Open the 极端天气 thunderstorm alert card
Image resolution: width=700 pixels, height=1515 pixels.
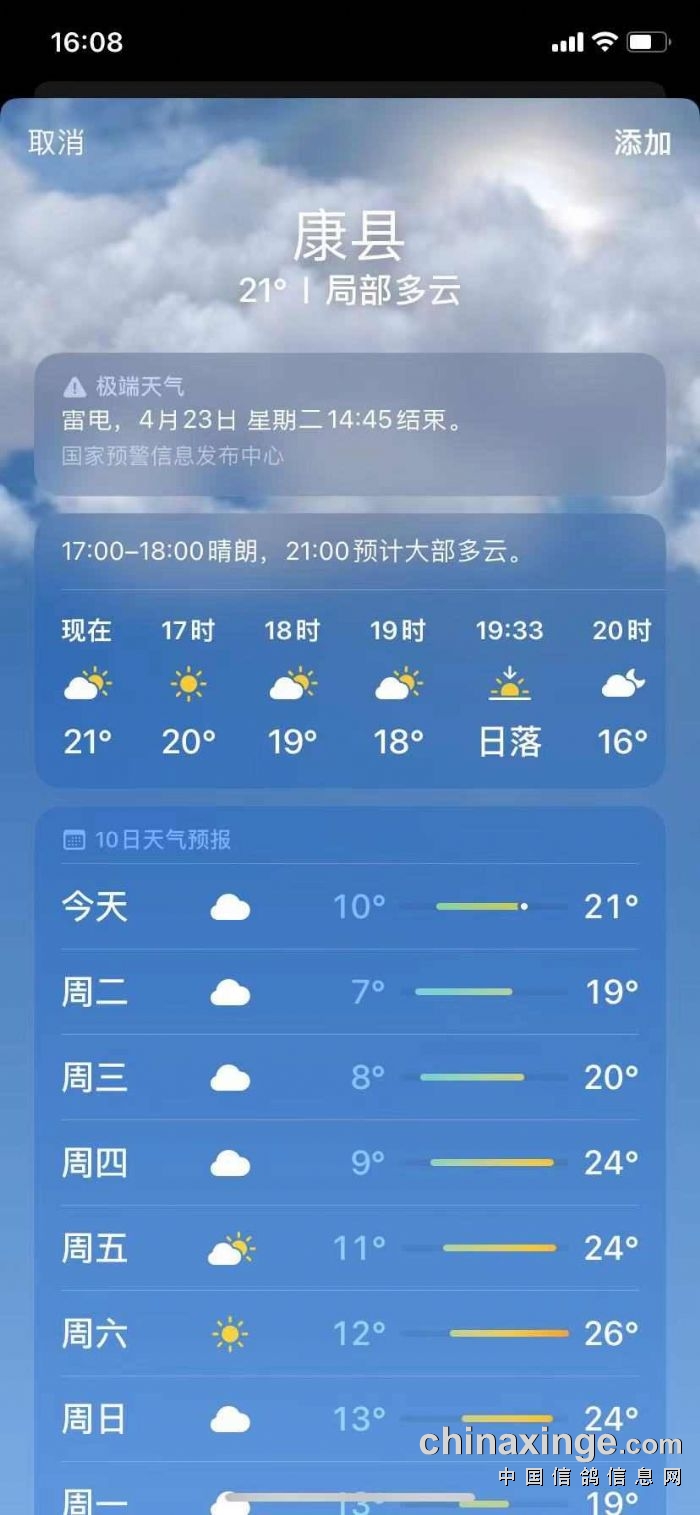tap(350, 422)
